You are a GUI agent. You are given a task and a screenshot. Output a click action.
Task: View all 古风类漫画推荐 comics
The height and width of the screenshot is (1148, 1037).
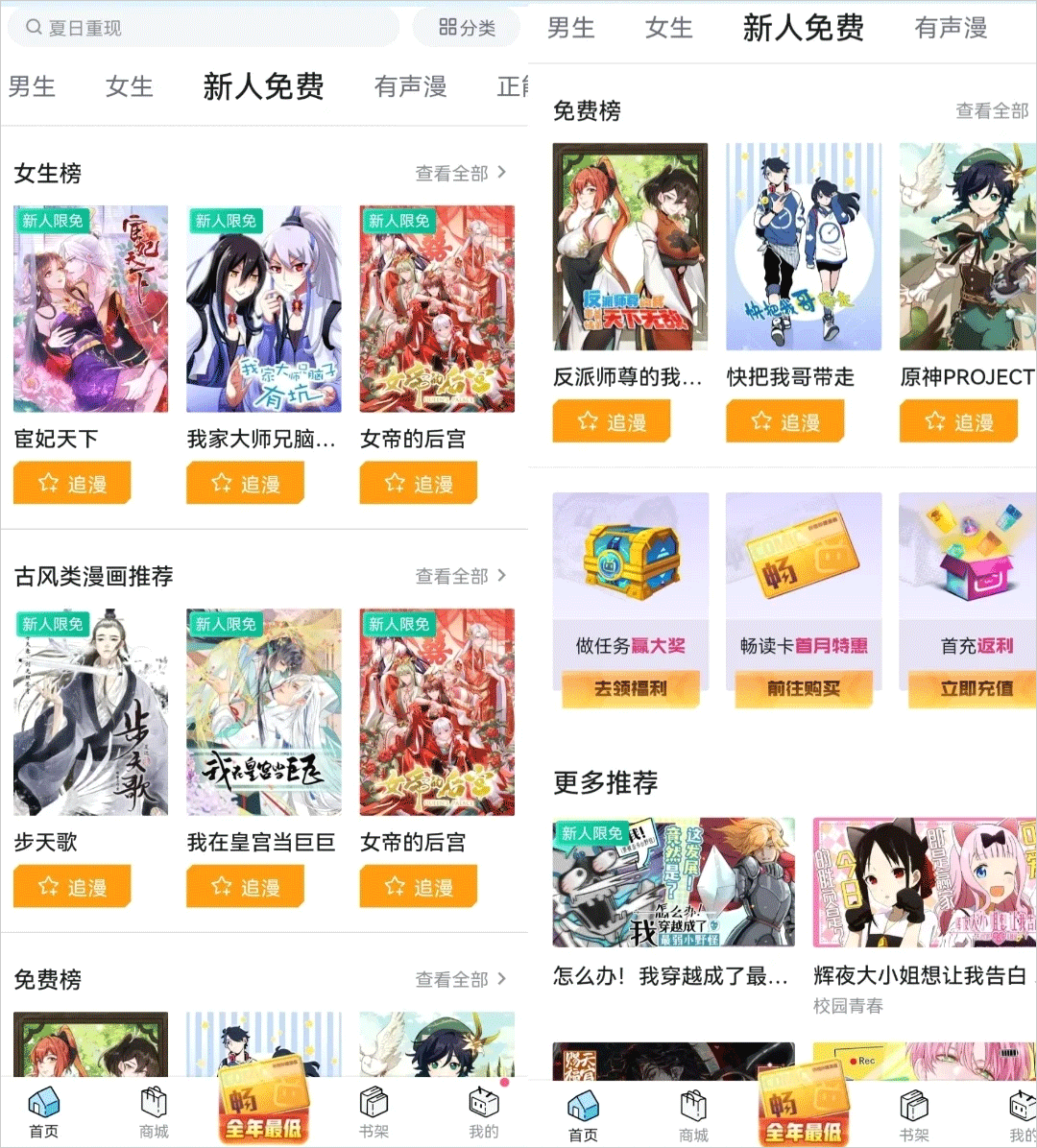460,577
